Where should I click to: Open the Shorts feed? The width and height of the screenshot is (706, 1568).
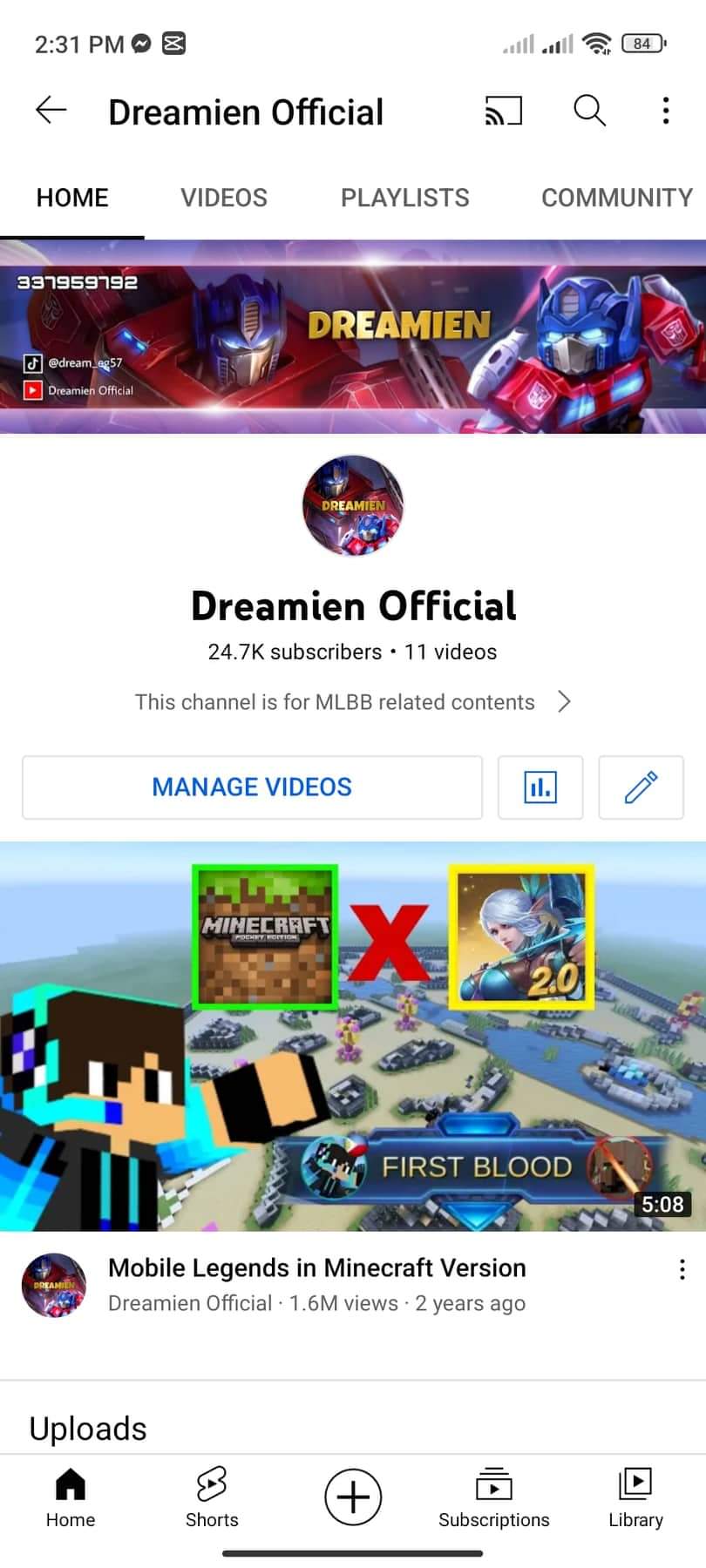(212, 1497)
